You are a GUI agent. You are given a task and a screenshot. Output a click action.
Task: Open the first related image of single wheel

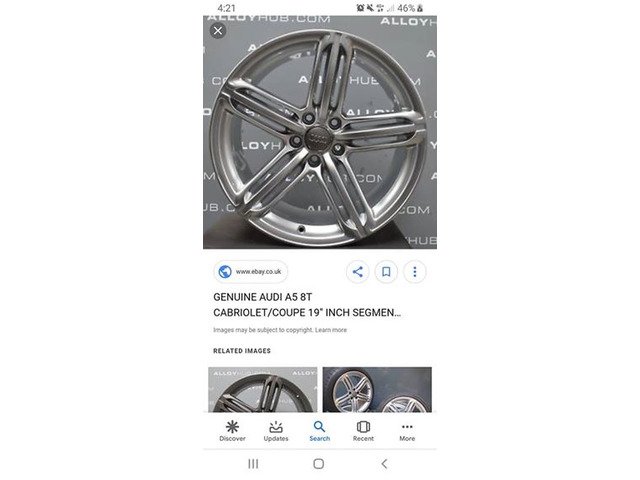[x=262, y=390]
